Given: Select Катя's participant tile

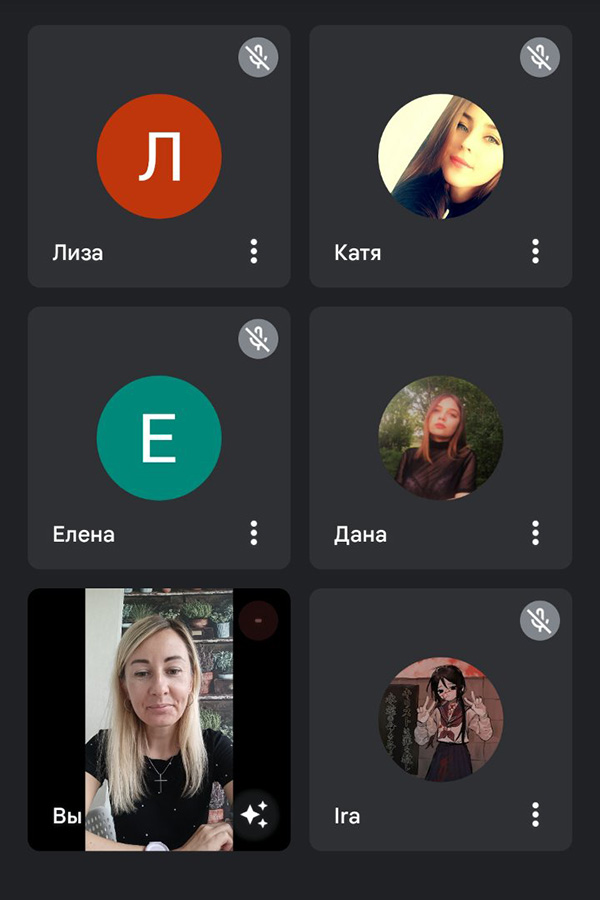Looking at the screenshot, I should [440, 156].
